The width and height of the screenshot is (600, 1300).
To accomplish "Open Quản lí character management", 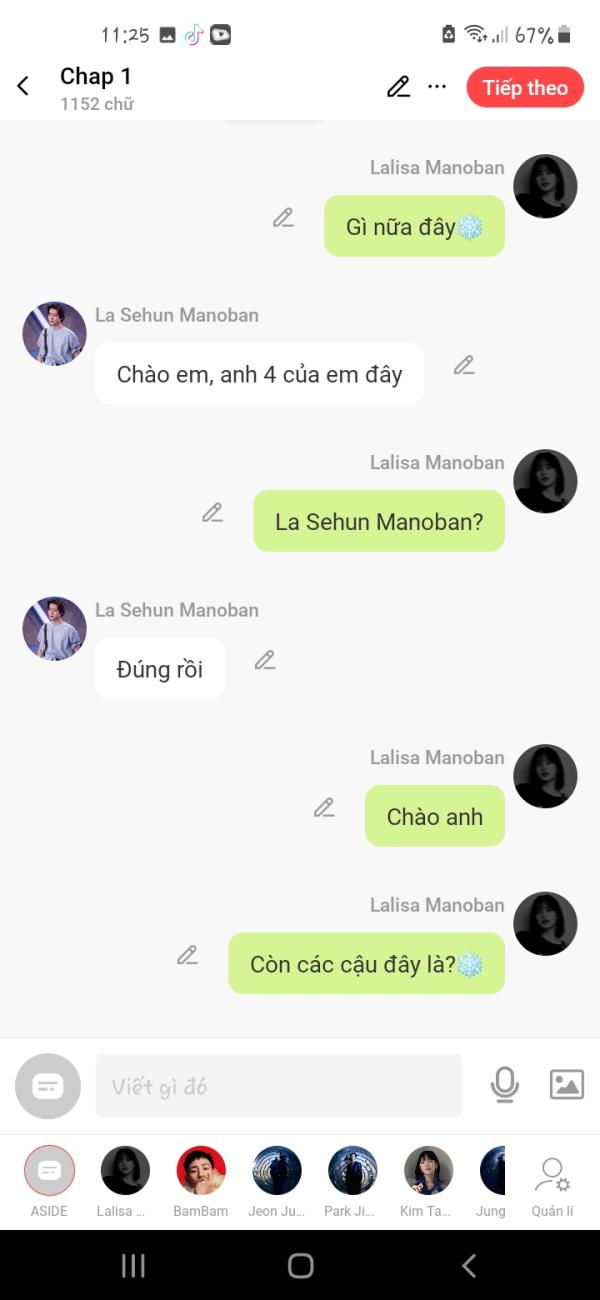I will click(552, 1180).
